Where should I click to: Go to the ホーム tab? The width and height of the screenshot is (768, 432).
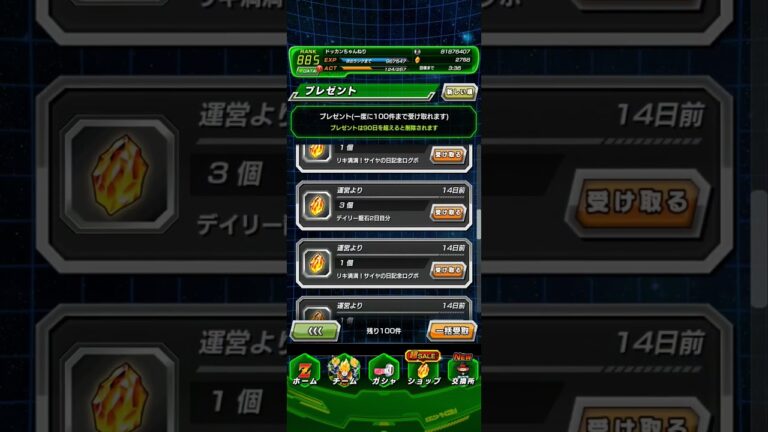click(x=304, y=371)
